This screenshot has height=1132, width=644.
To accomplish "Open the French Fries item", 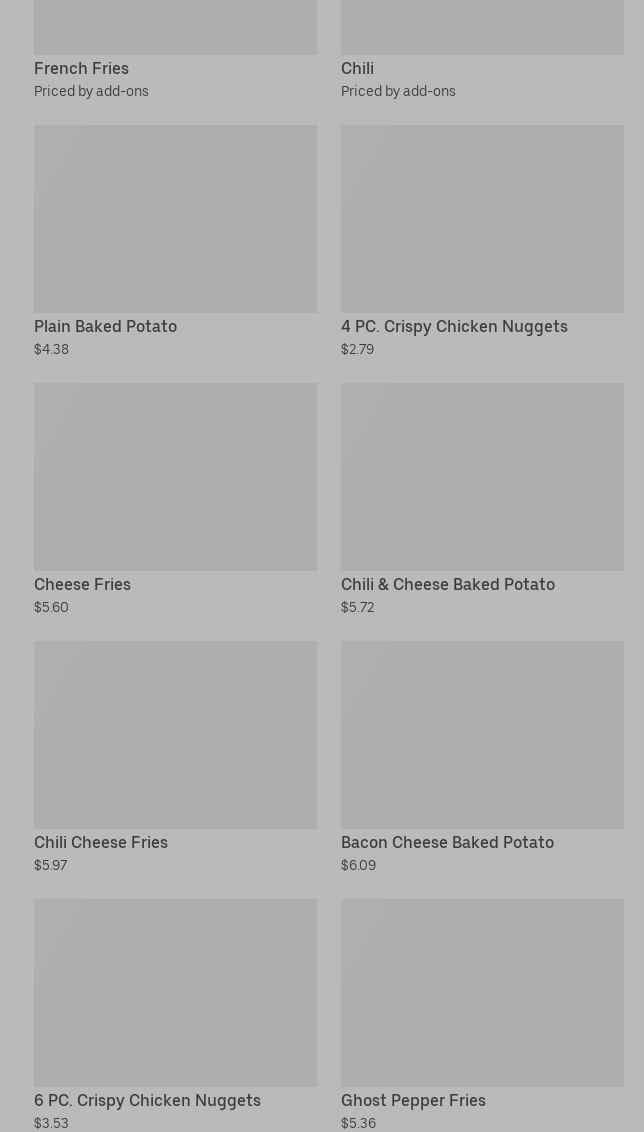I will (x=175, y=51).
